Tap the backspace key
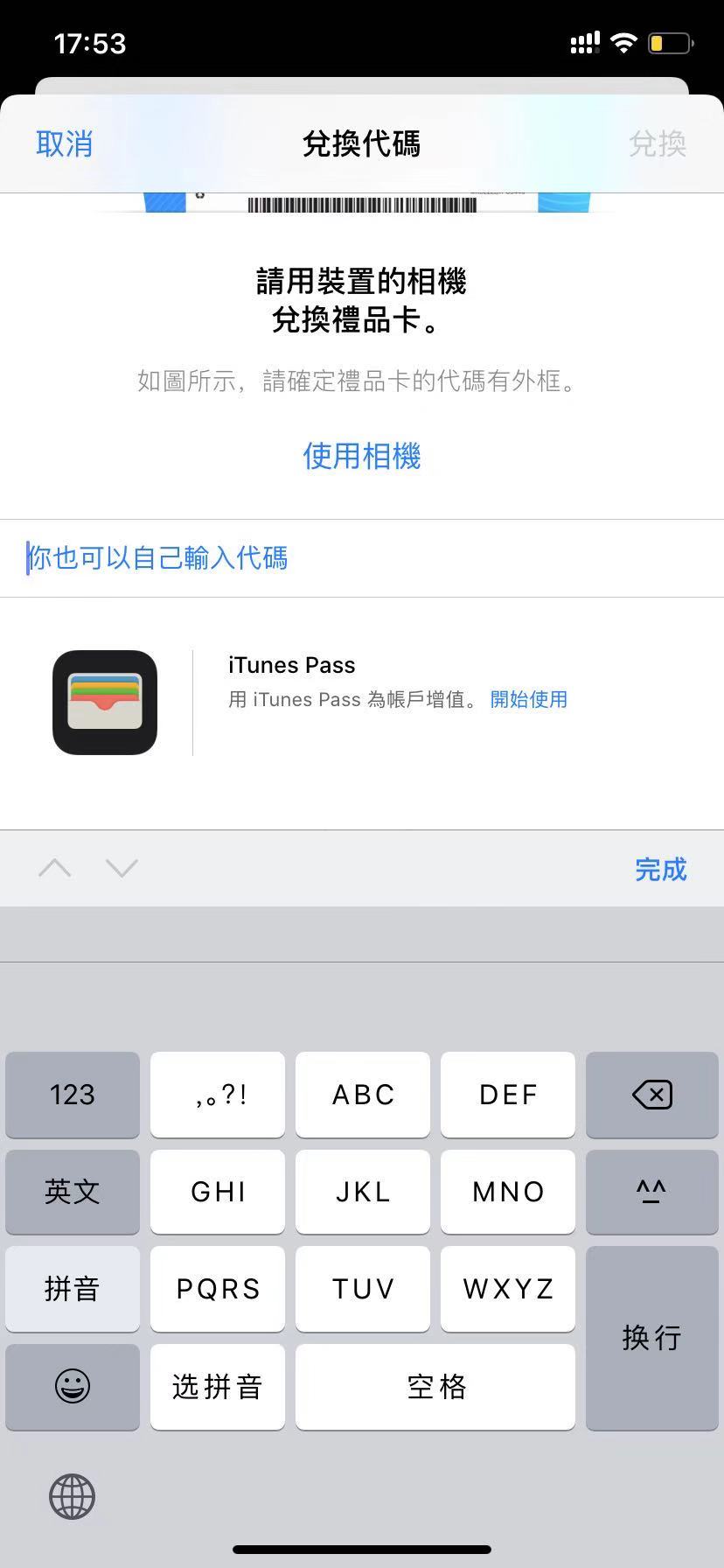724x1568 pixels. point(651,1095)
